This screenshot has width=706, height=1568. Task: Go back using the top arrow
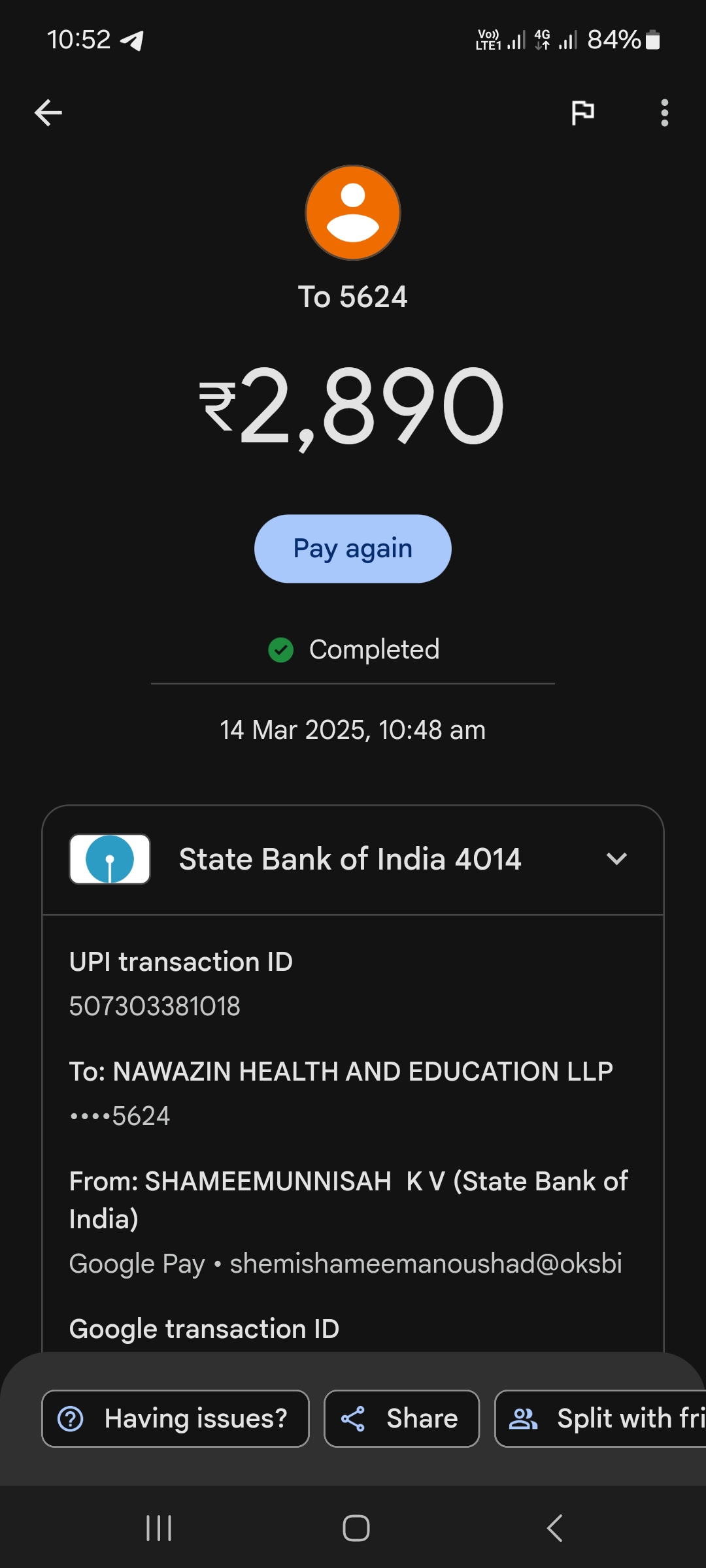[x=48, y=112]
